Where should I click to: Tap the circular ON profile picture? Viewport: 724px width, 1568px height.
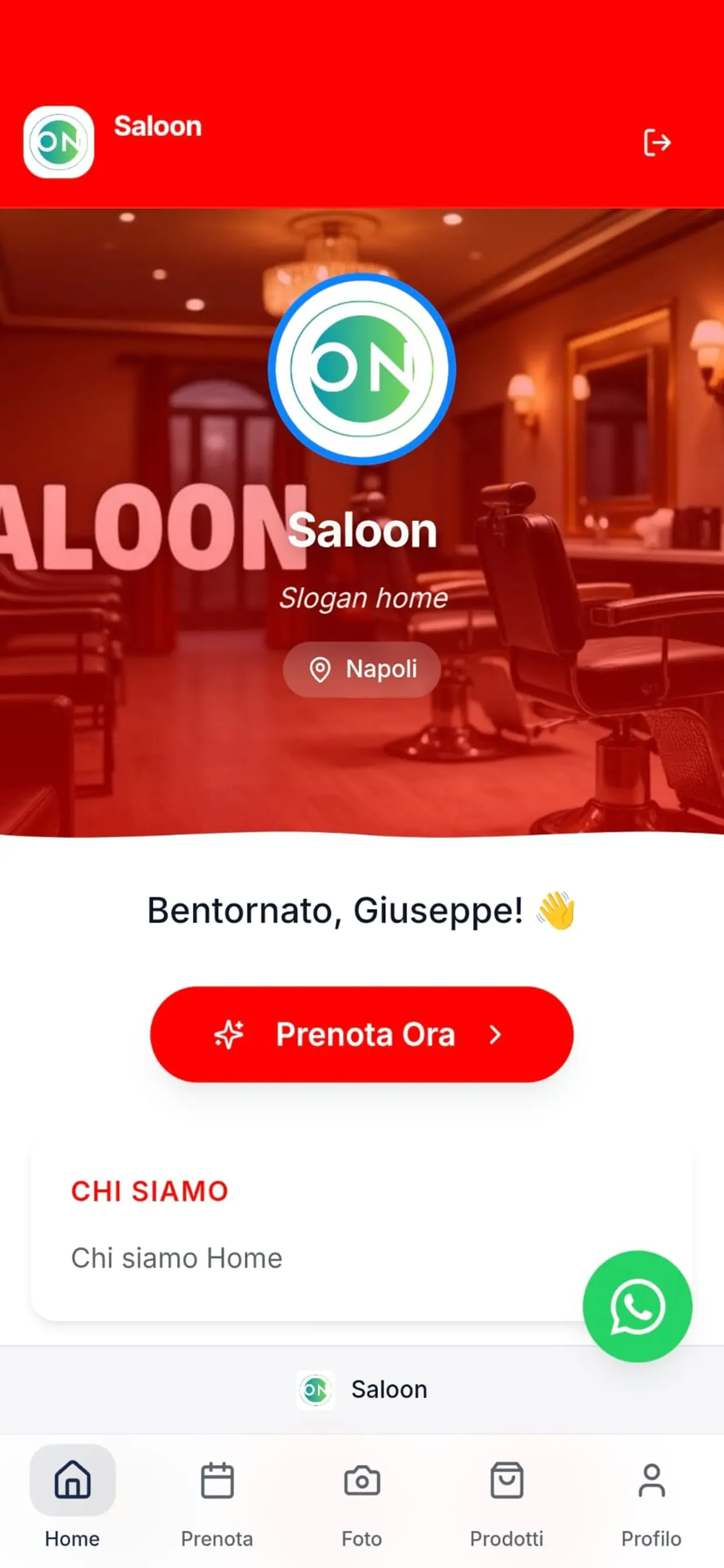tap(362, 368)
